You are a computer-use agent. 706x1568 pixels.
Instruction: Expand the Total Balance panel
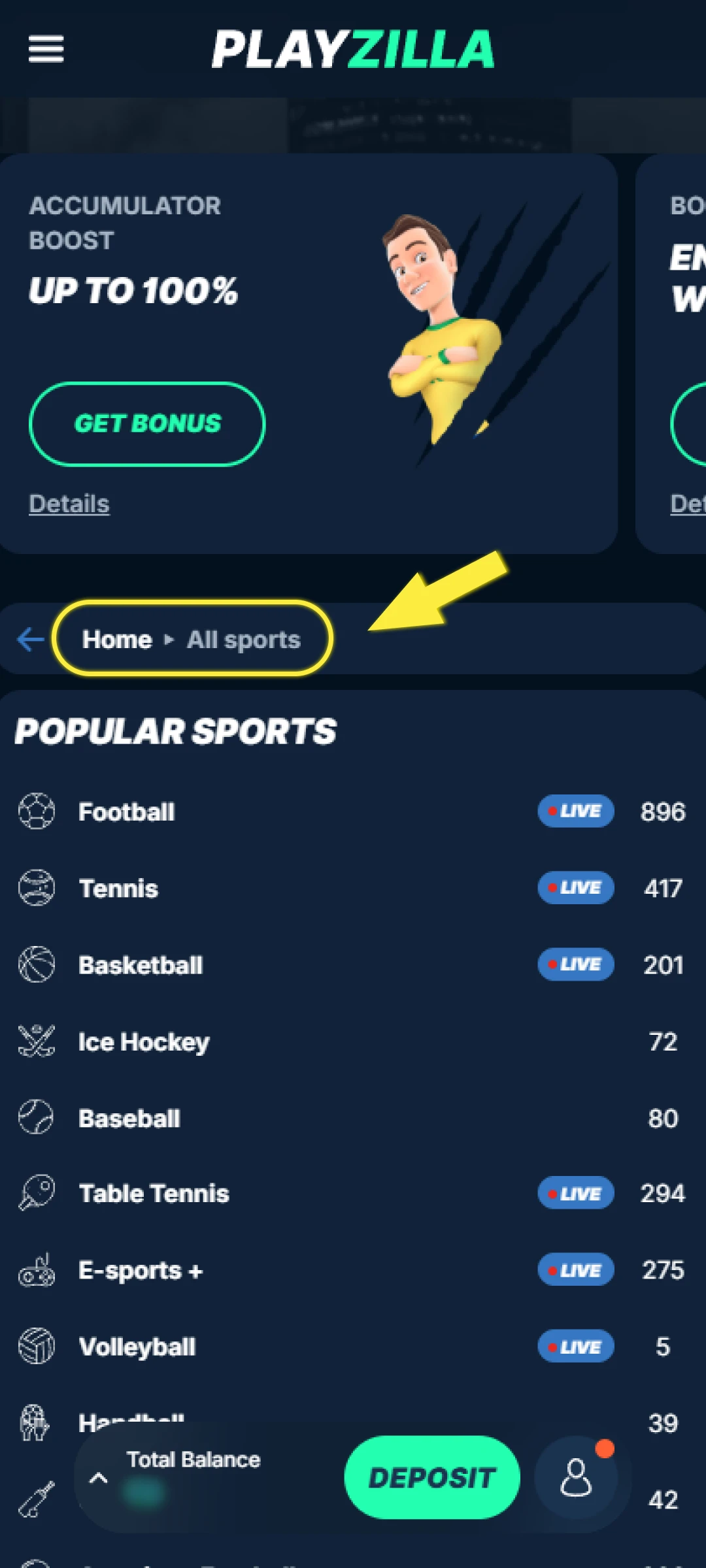coord(98,1477)
